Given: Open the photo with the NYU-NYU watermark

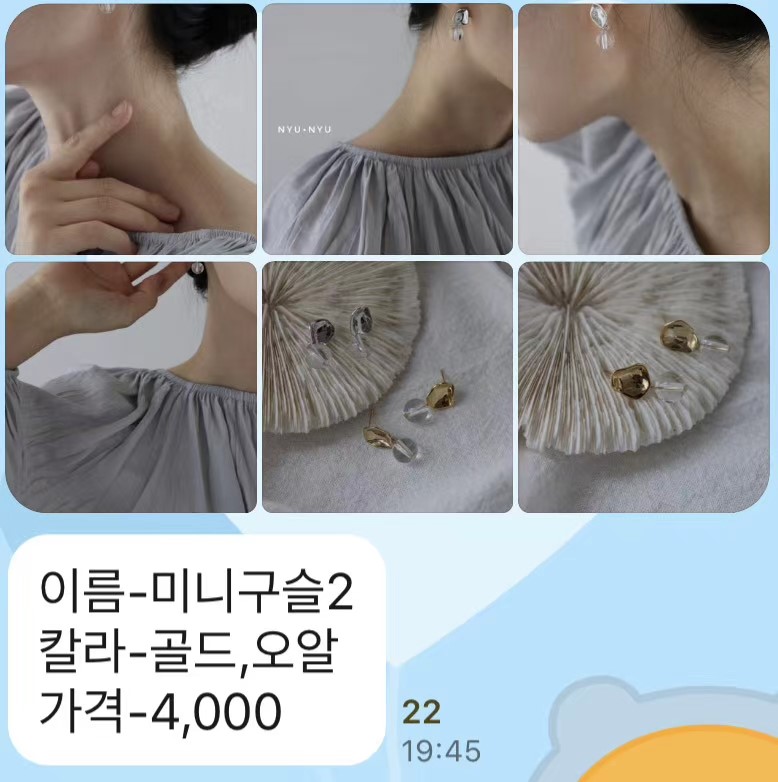Looking at the screenshot, I should [387, 129].
